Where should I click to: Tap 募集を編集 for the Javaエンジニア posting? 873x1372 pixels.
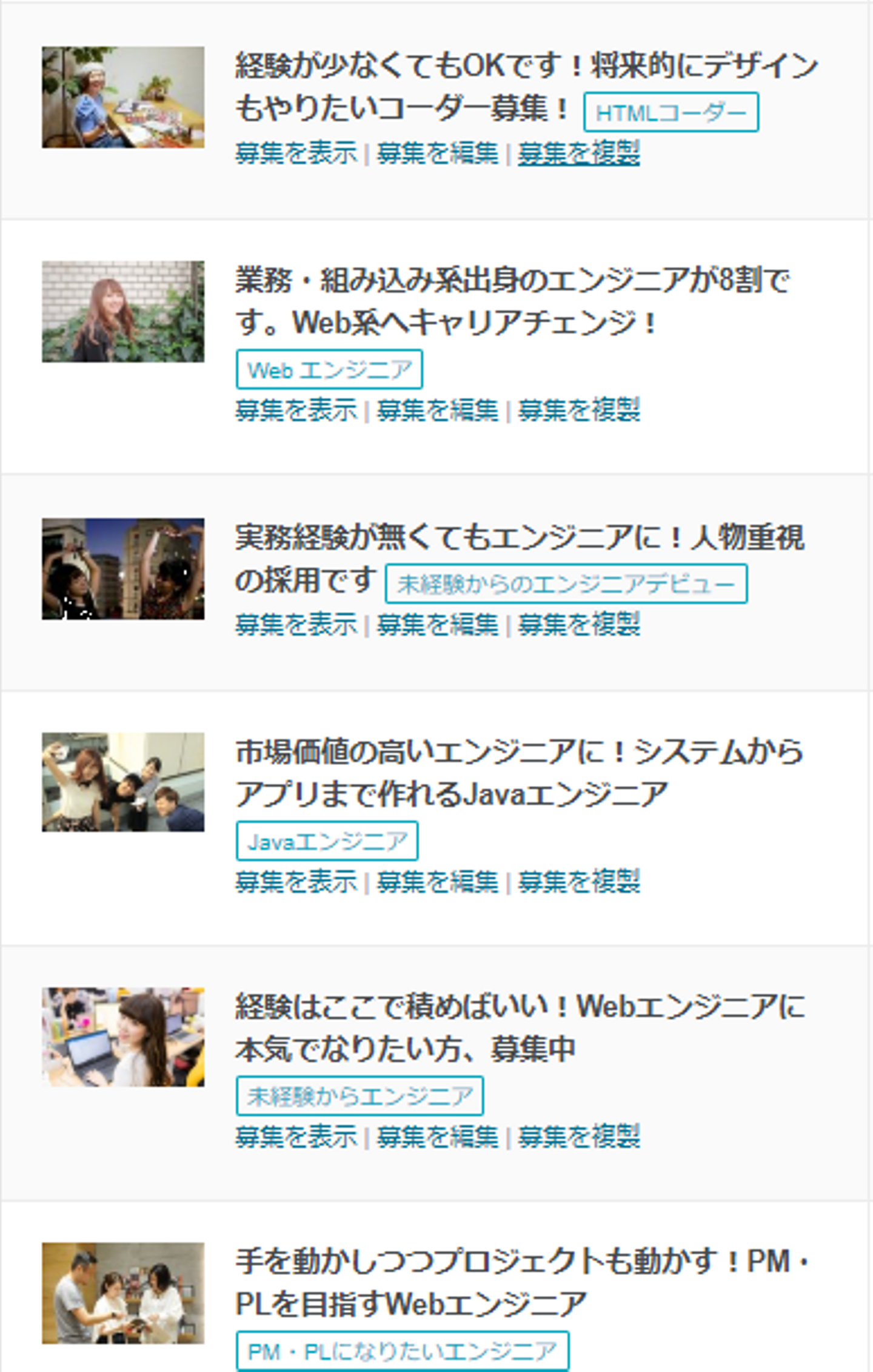point(437,881)
